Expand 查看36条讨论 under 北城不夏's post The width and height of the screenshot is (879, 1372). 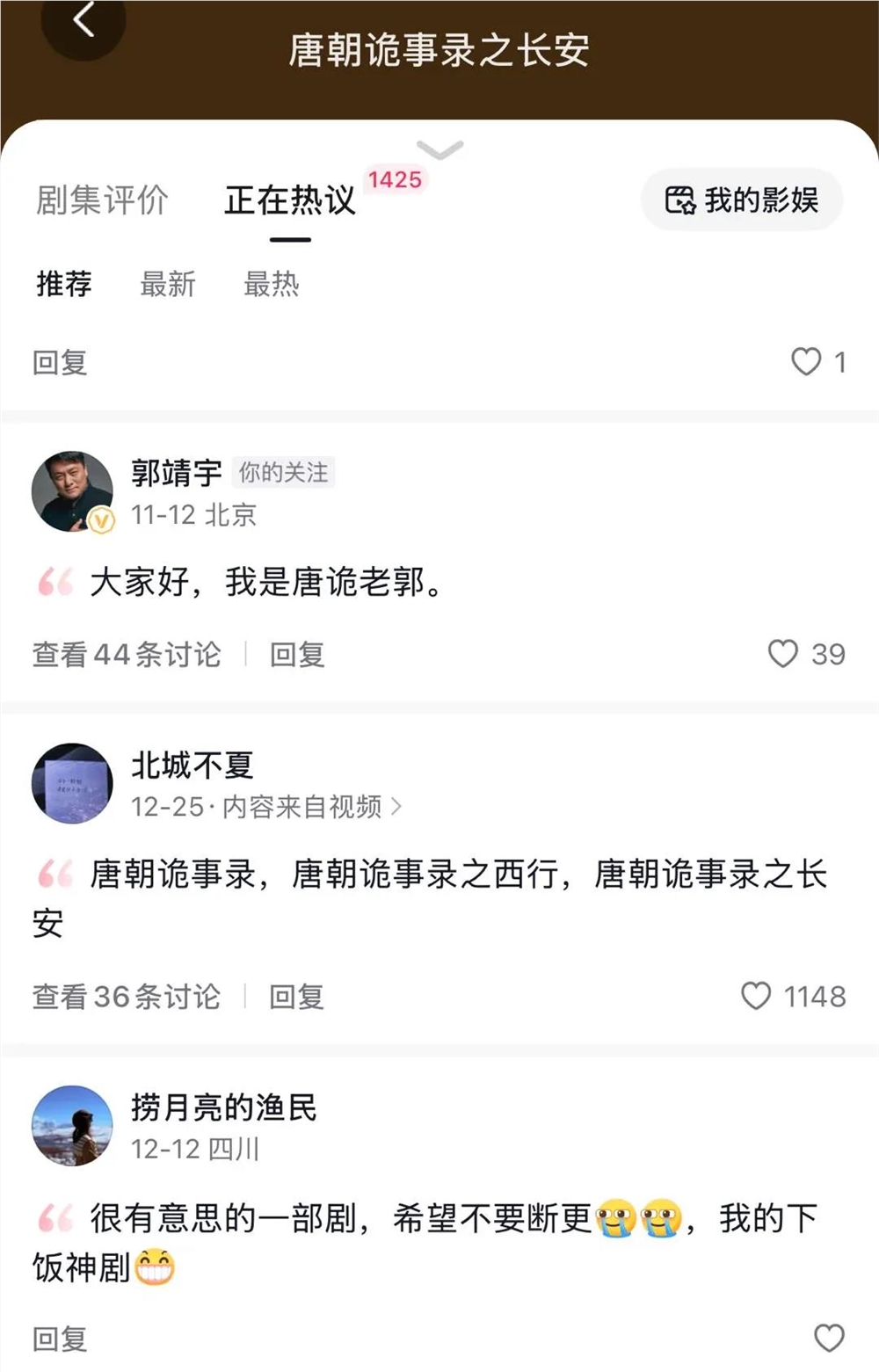point(126,996)
